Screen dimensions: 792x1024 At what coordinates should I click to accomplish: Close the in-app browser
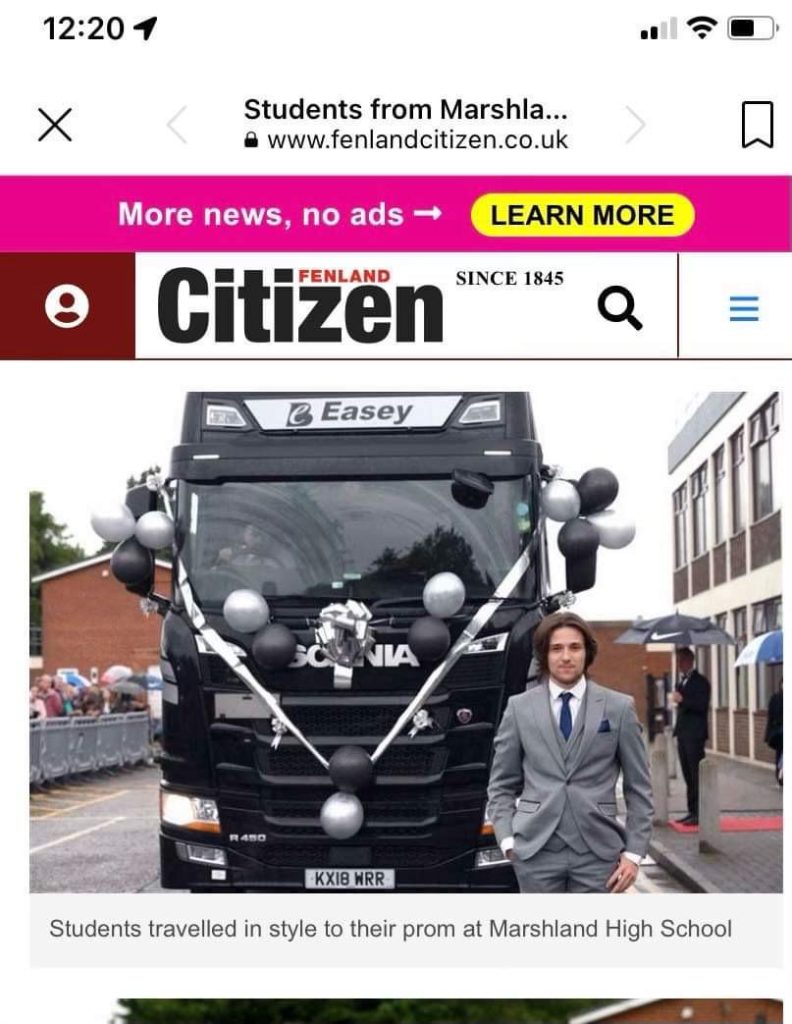(x=55, y=125)
